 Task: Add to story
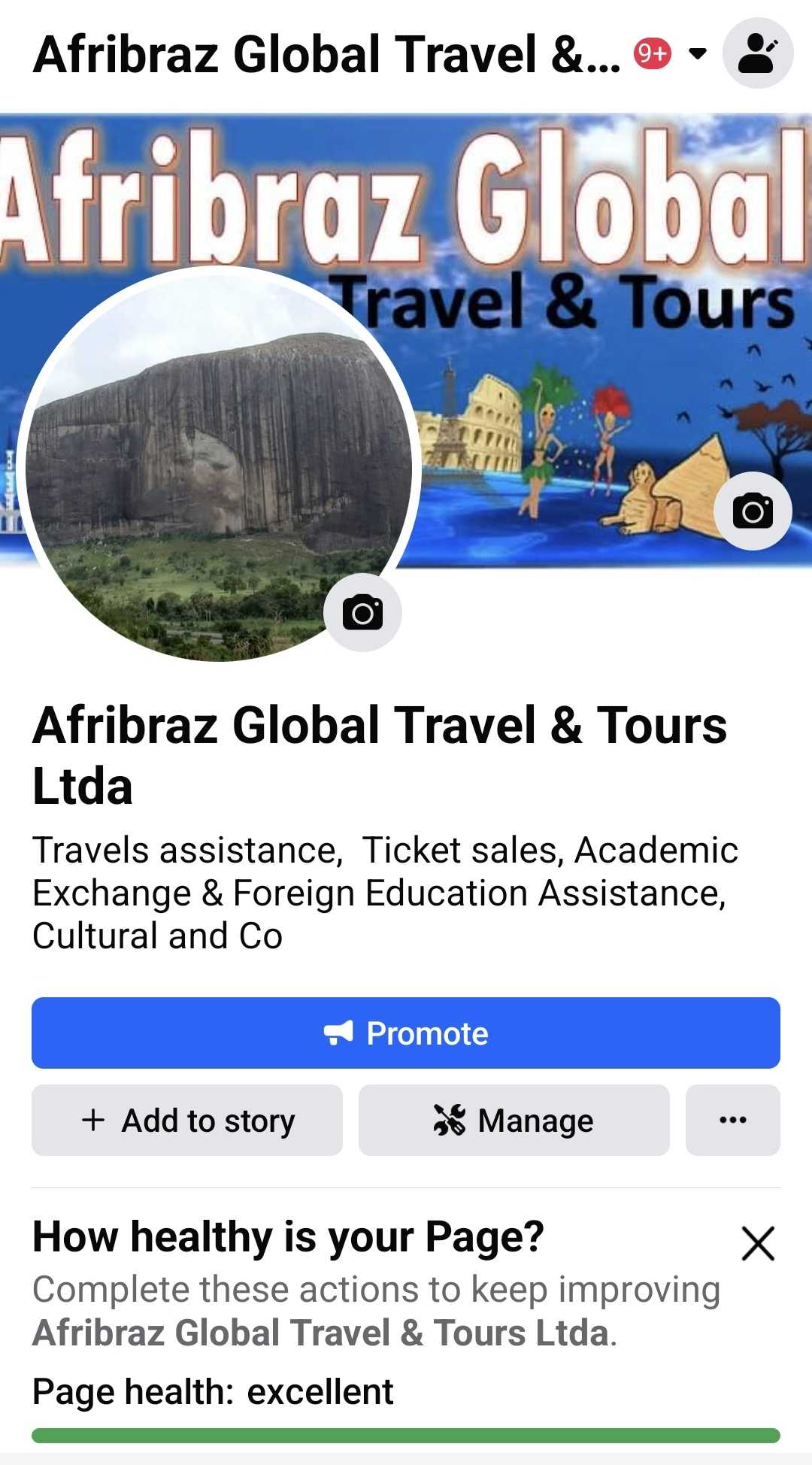coord(187,1120)
